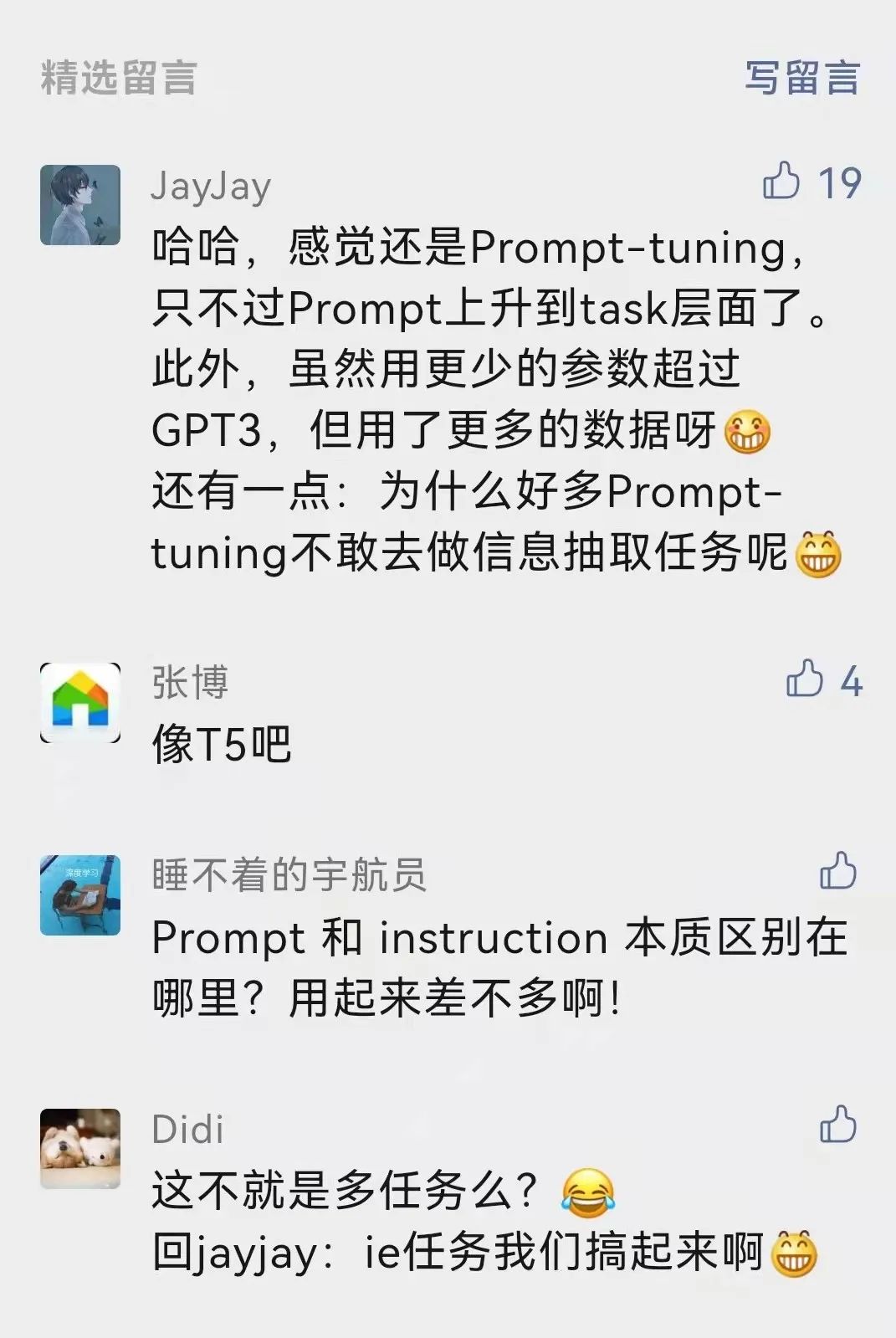Tap 写留言 to write a comment

click(x=801, y=78)
